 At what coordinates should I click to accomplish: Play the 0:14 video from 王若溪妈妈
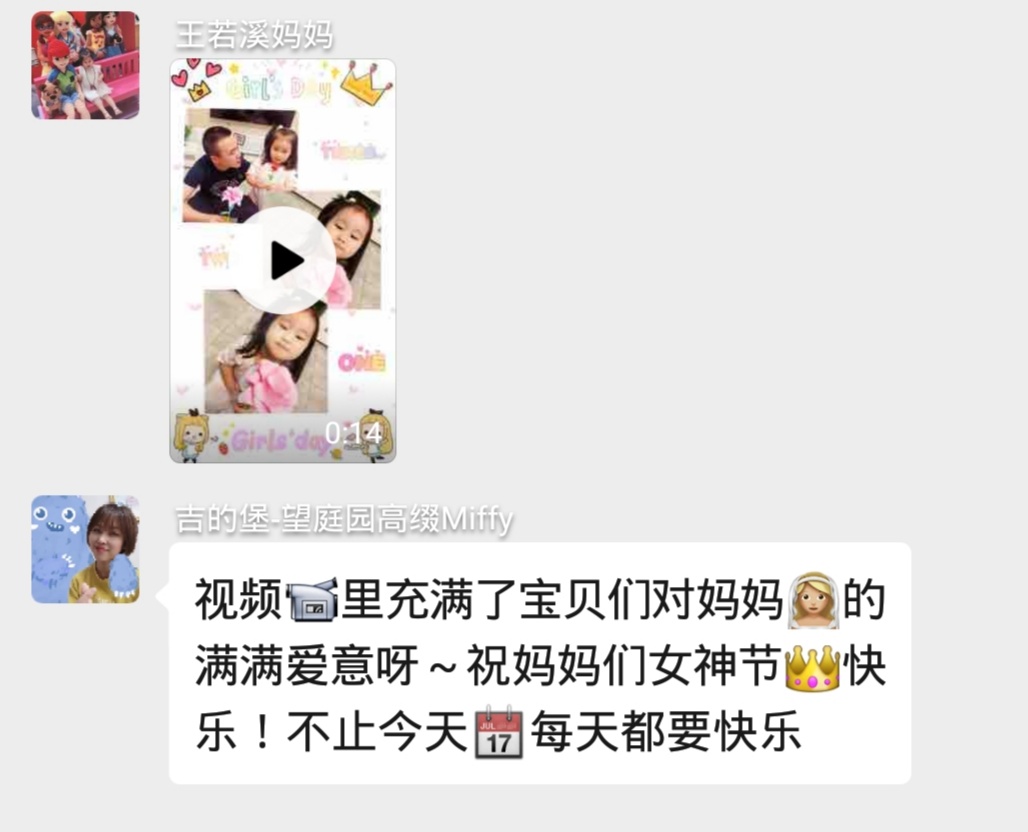286,260
